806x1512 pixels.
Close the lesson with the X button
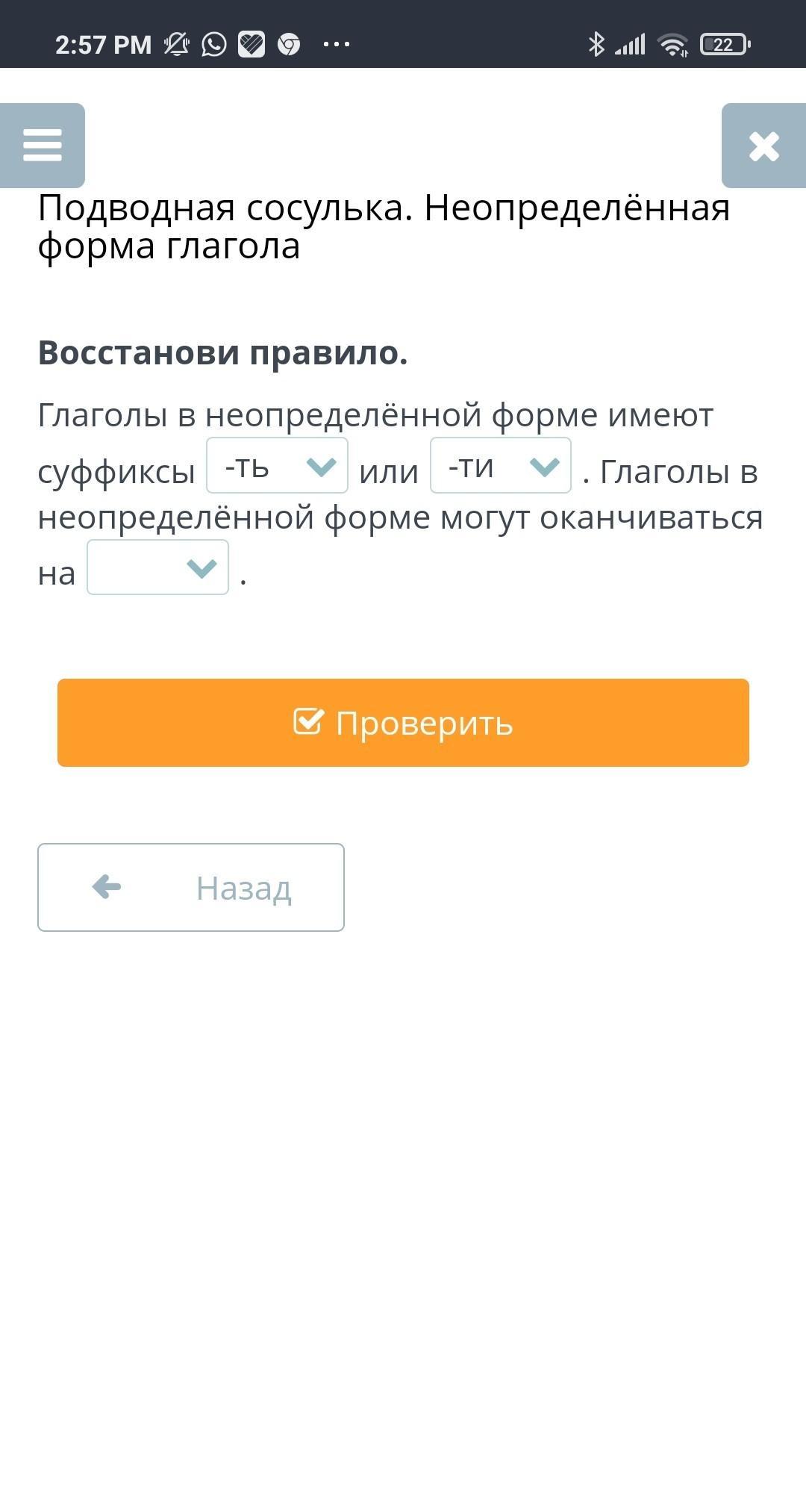tap(763, 146)
